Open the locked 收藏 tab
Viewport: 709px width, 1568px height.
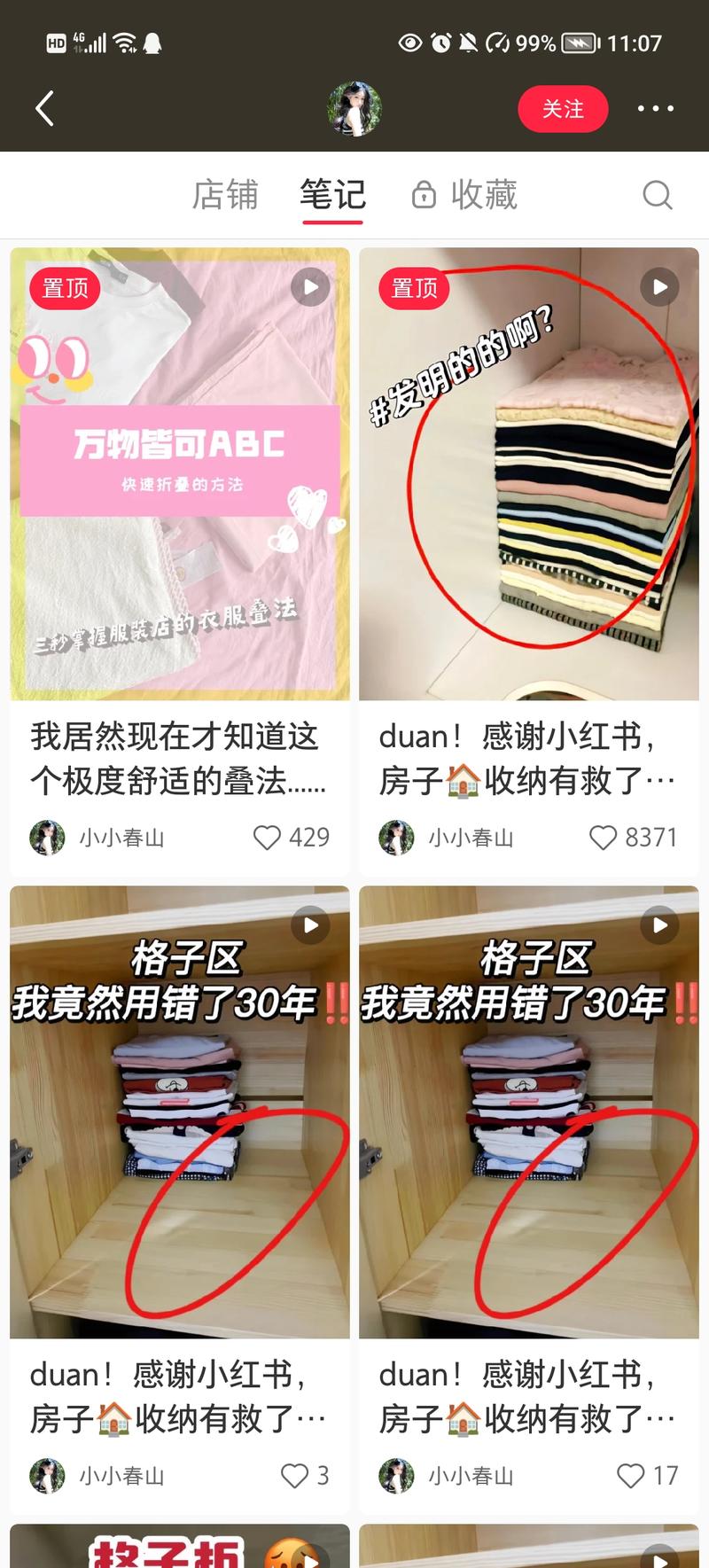click(465, 194)
